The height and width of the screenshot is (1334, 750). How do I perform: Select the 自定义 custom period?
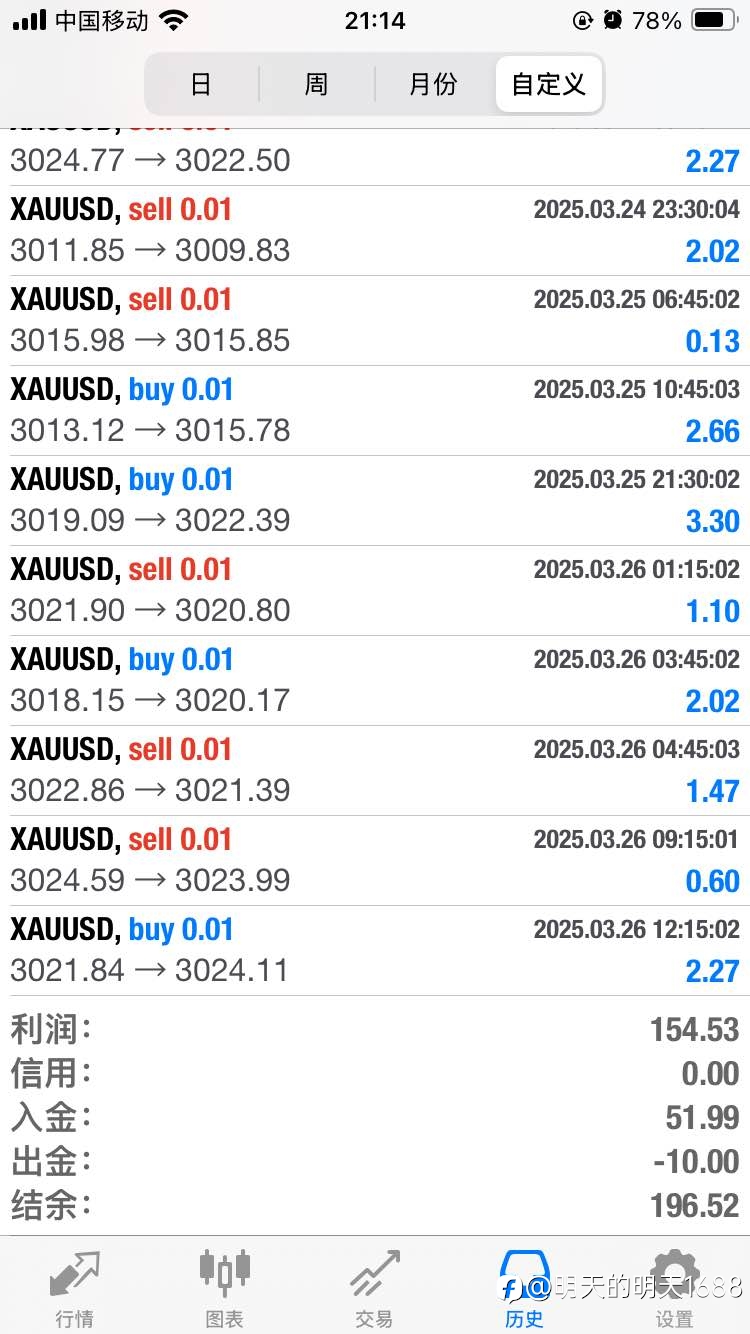(x=548, y=84)
